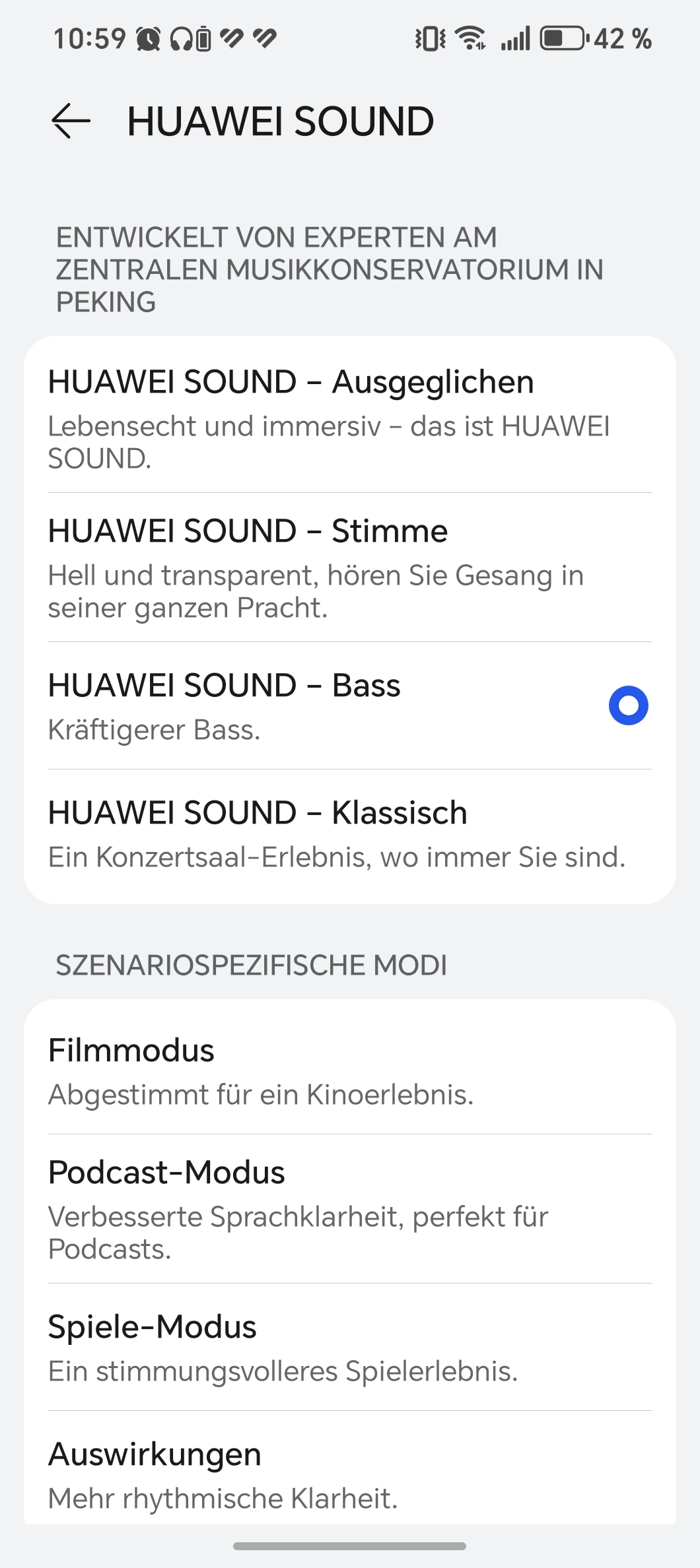Activate Filmmodus sound mode
Screen dimensions: 700x1568
coord(349,1070)
